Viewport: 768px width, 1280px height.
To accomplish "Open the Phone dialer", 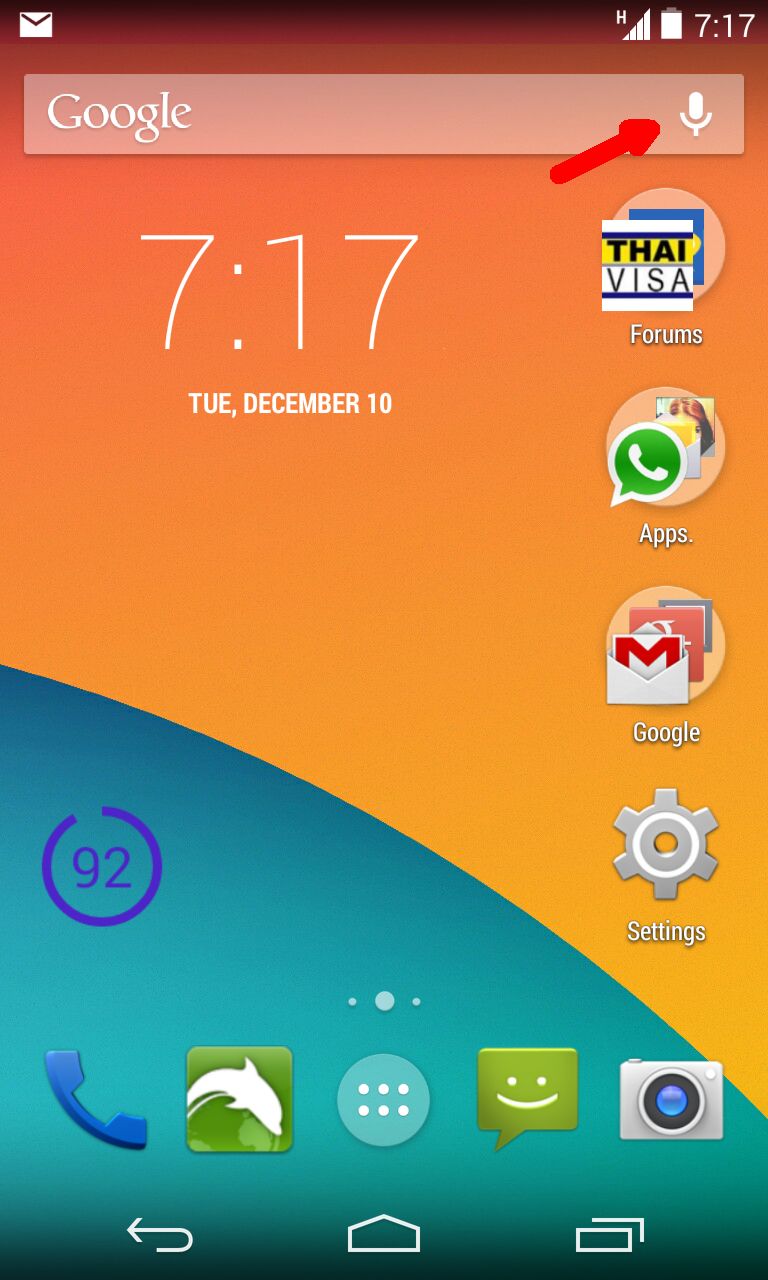I will 95,1098.
